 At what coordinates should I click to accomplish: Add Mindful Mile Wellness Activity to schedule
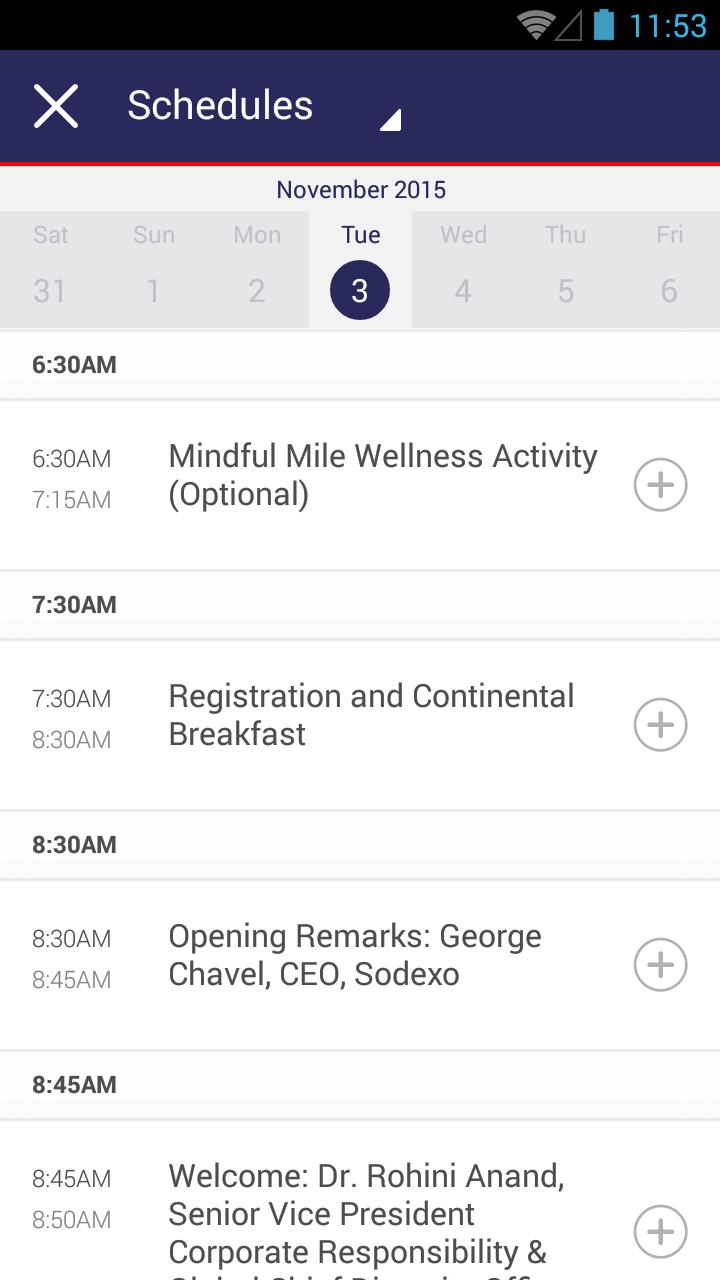[660, 485]
